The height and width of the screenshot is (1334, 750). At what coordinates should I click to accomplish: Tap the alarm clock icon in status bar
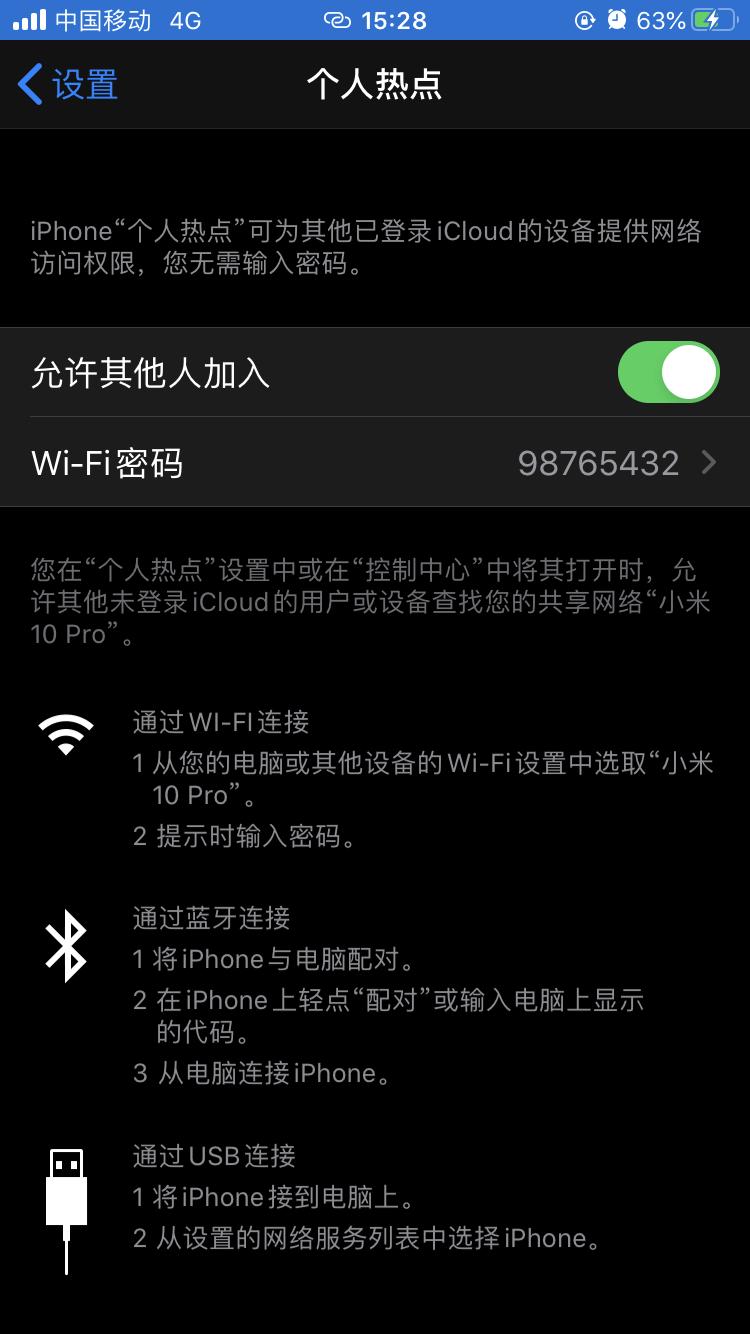616,18
